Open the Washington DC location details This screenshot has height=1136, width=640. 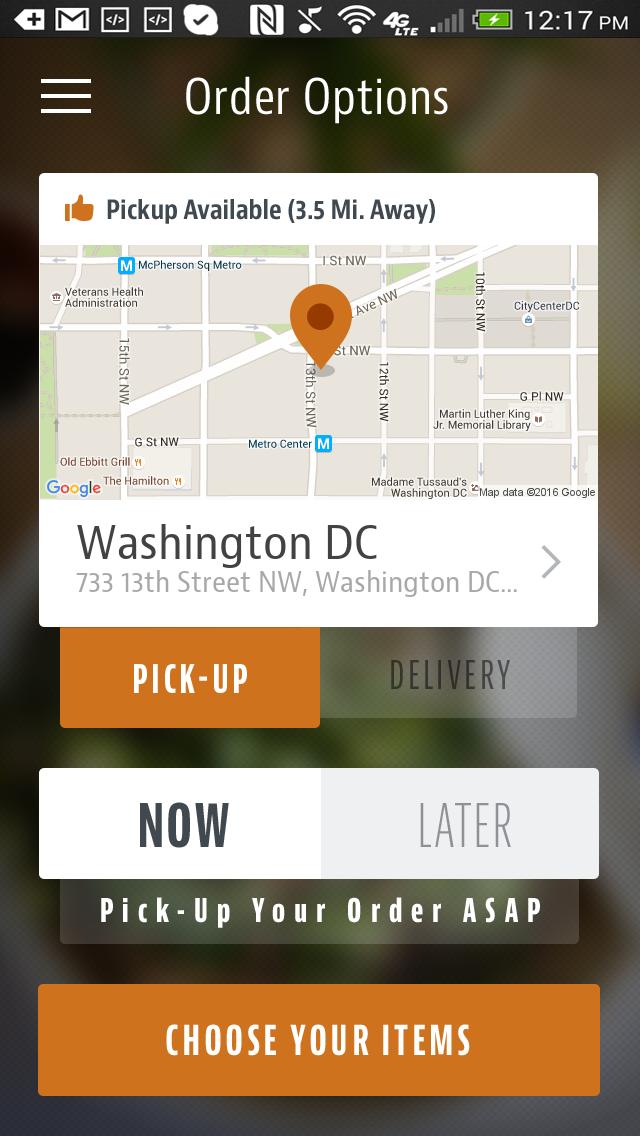point(318,562)
